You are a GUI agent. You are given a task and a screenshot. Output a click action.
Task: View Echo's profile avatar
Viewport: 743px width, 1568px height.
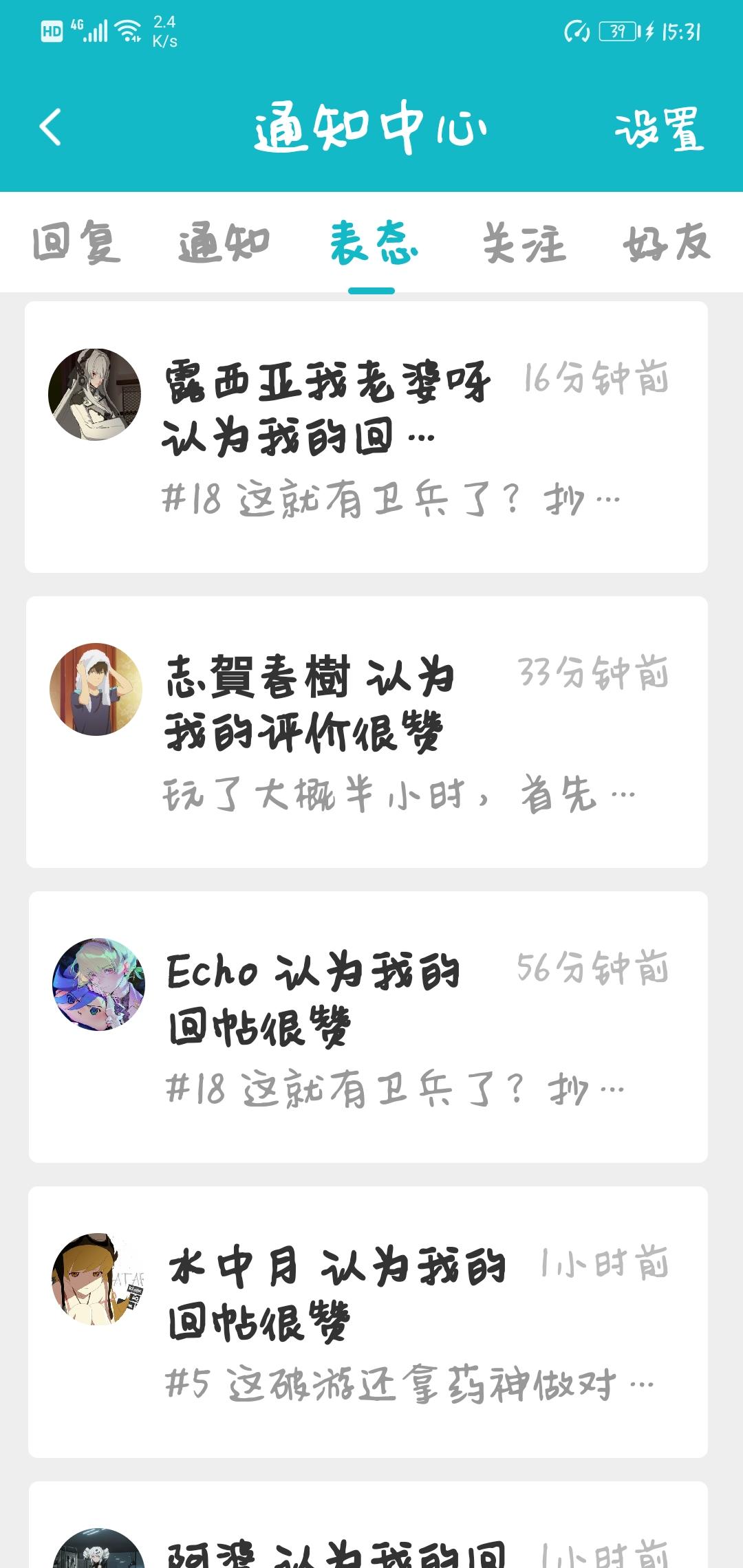pos(98,984)
